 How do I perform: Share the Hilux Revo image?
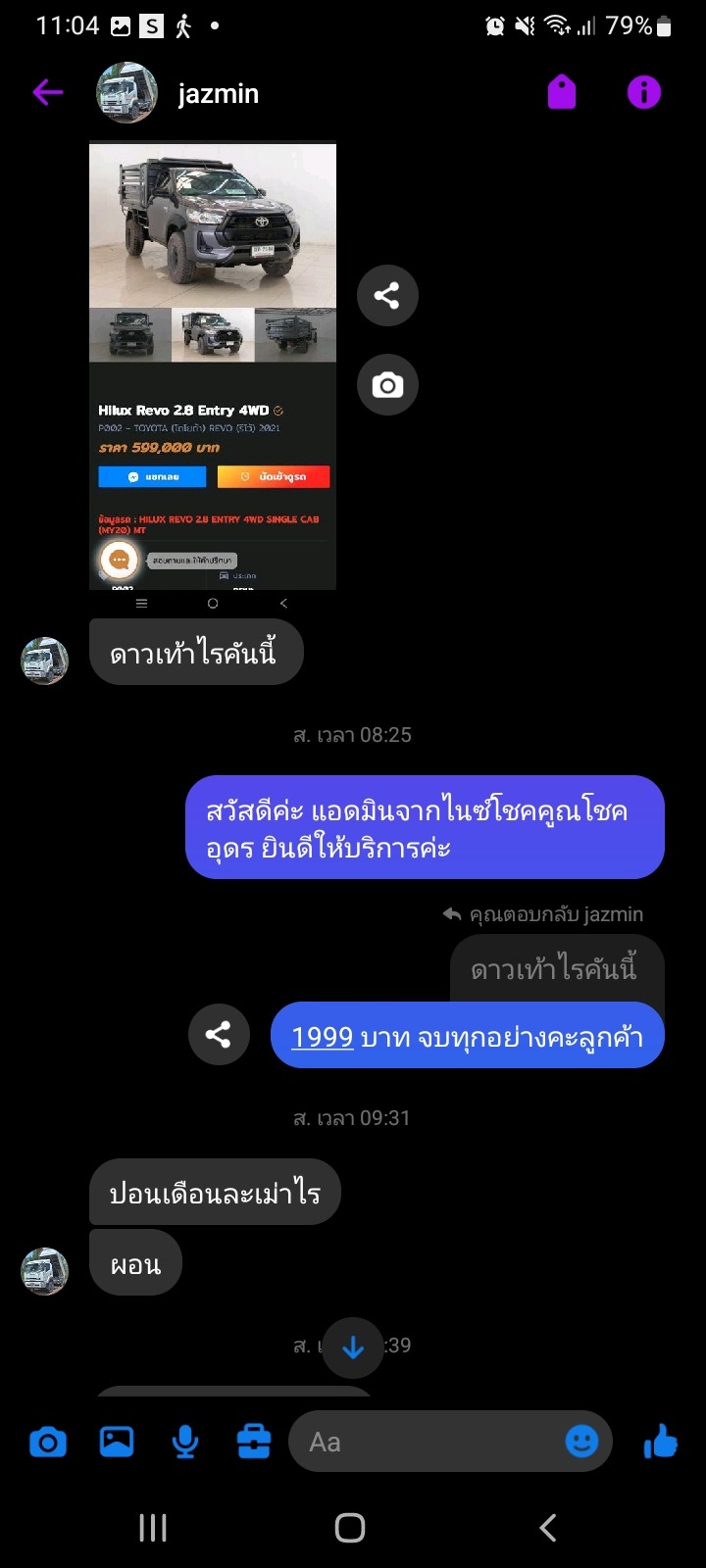[387, 296]
